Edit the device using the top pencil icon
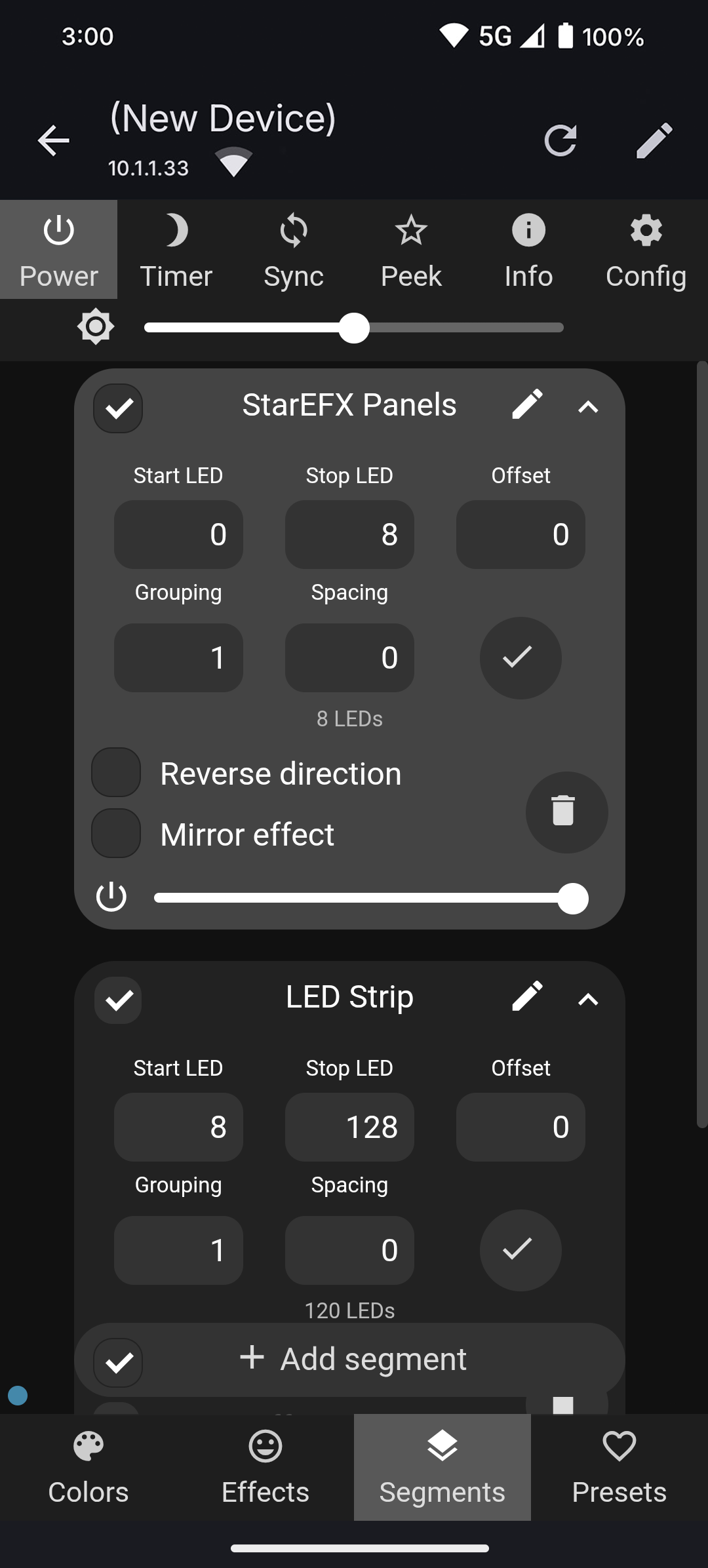Viewport: 708px width, 1568px height. pyautogui.click(x=654, y=140)
